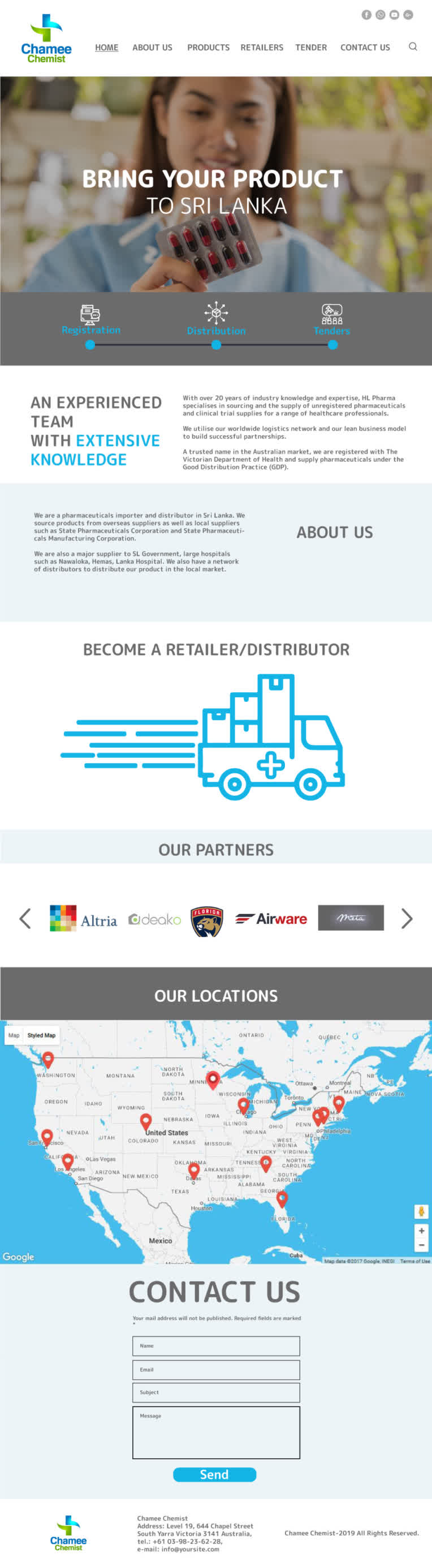Focus the Message text area

point(216,1432)
